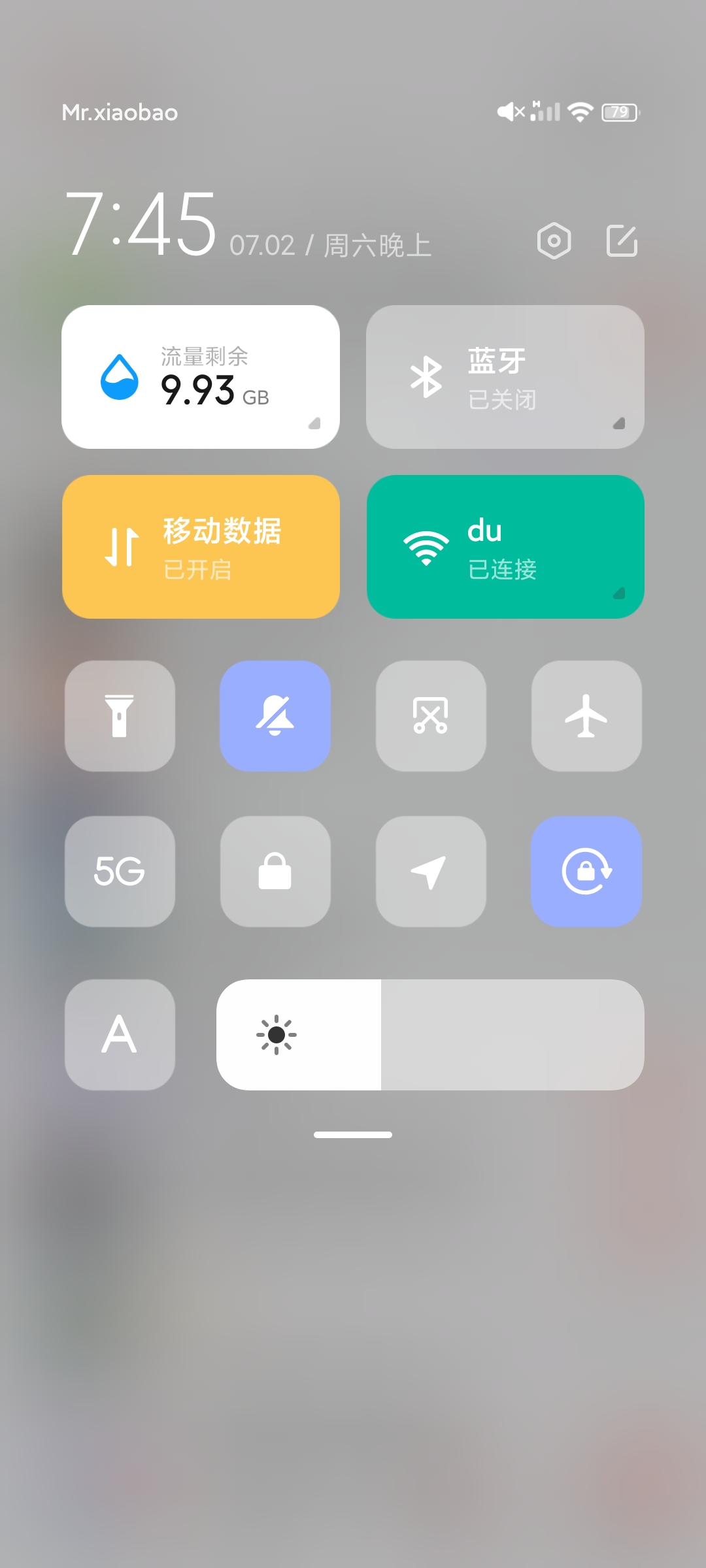Tap the brightness slider bar
706x1568 pixels.
(430, 1035)
